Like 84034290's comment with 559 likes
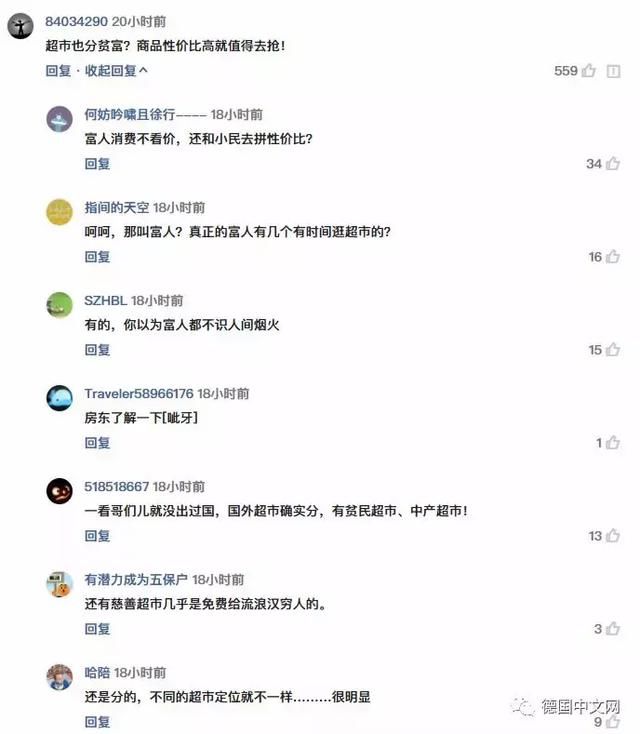Image resolution: width=640 pixels, height=734 pixels. pos(589,71)
